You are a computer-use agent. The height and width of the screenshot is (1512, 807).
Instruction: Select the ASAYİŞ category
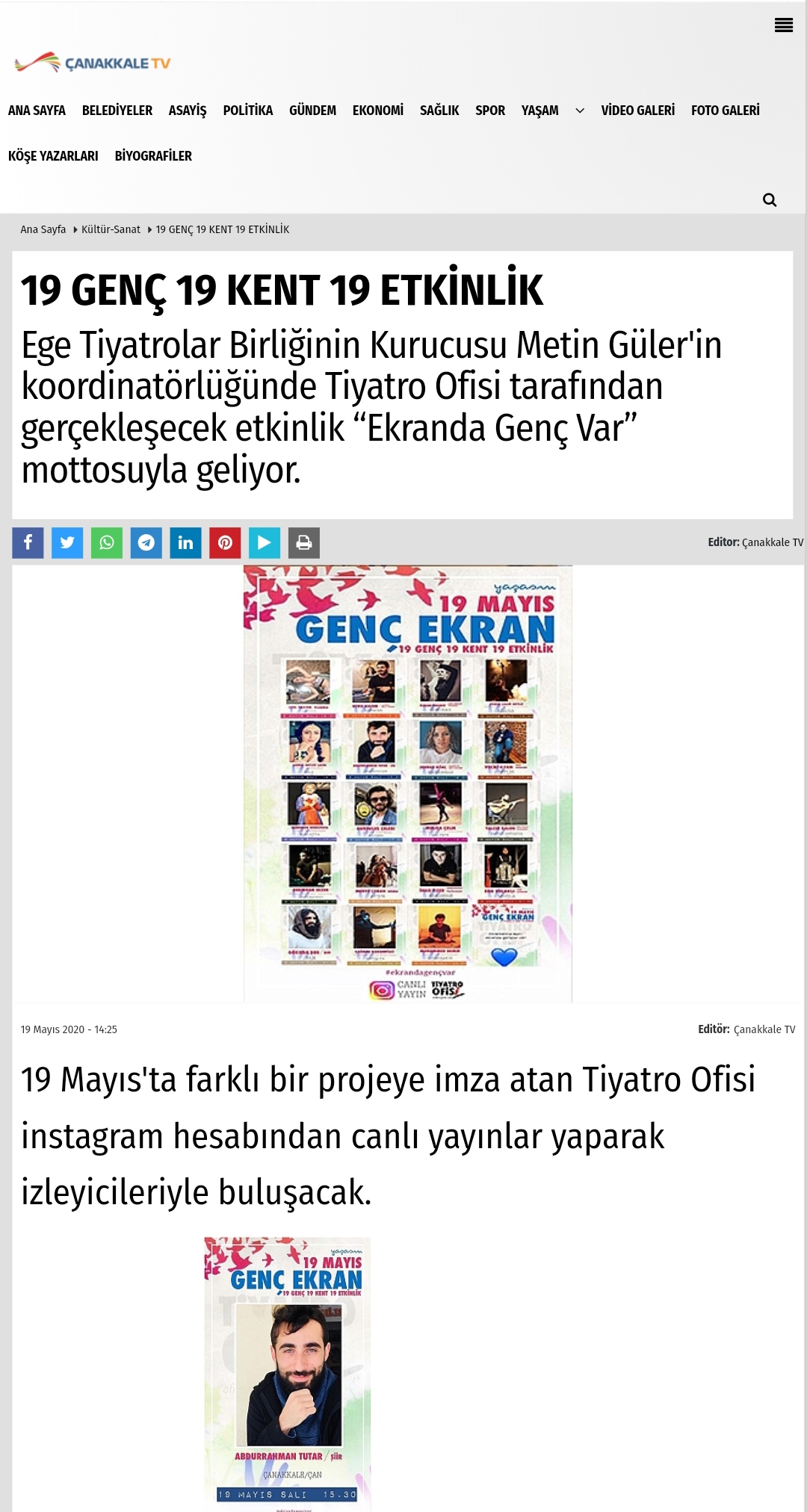point(188,111)
